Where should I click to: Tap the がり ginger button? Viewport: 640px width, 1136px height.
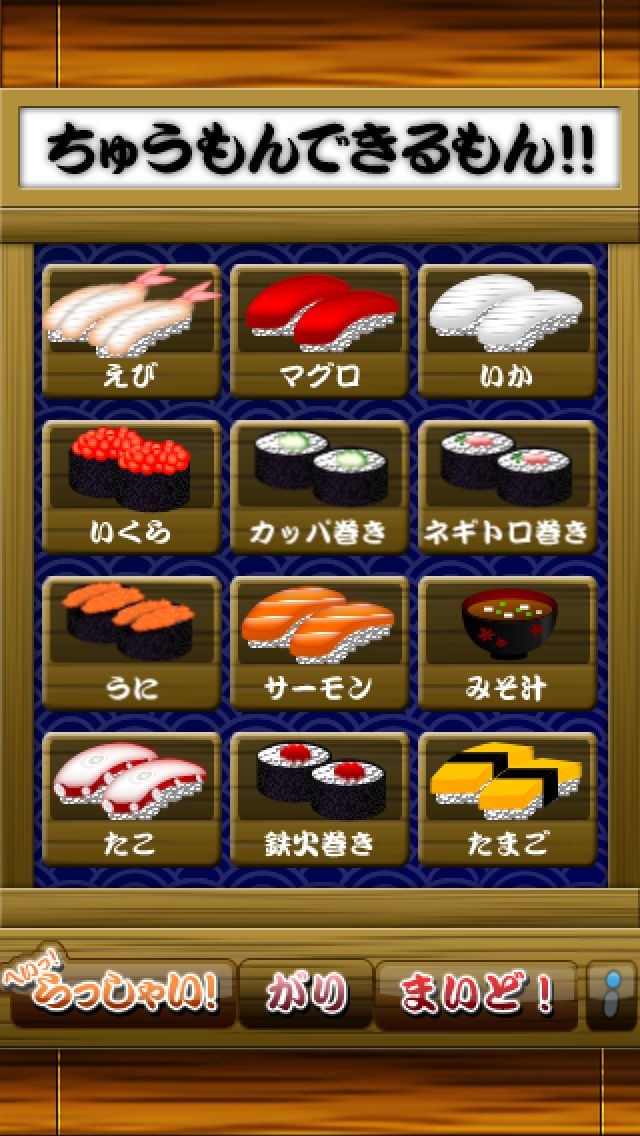coord(306,994)
